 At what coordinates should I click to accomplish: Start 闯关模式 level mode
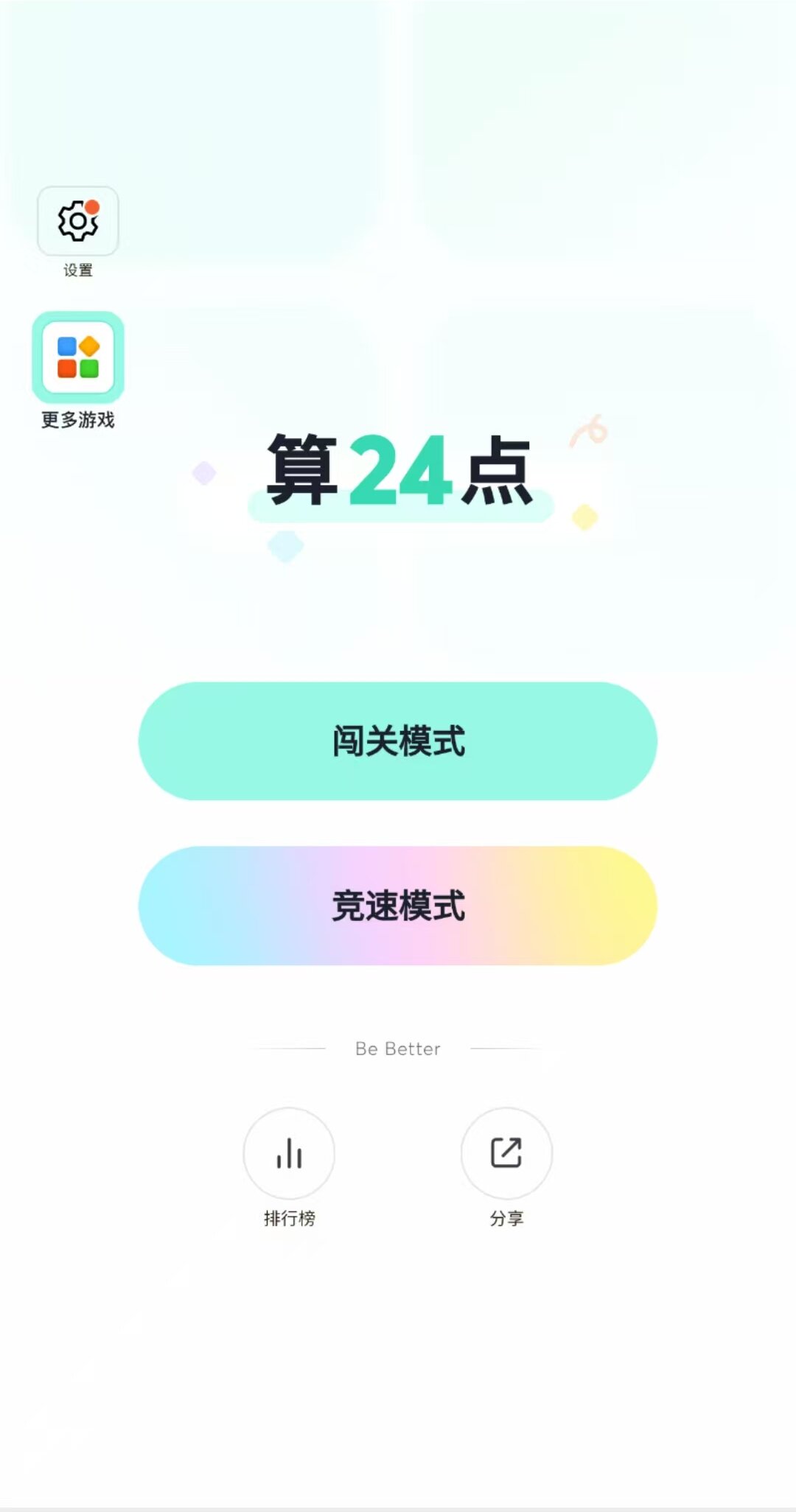coord(397,741)
